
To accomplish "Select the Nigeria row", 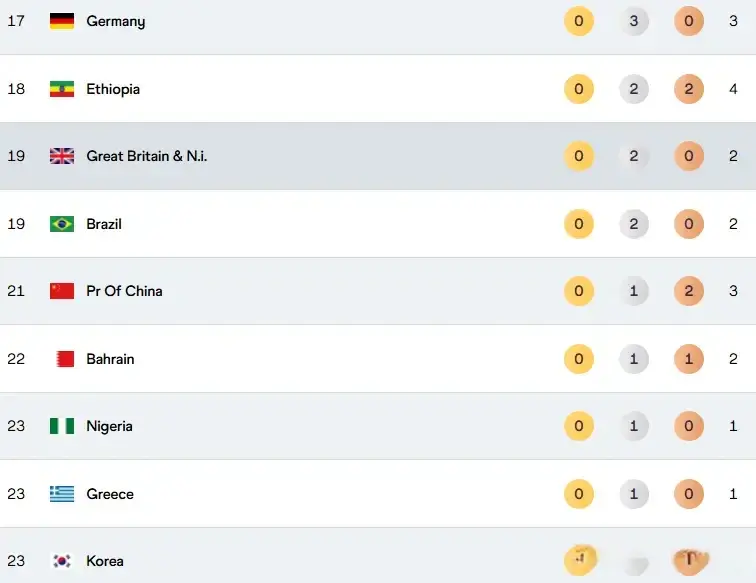I will click(x=109, y=426).
